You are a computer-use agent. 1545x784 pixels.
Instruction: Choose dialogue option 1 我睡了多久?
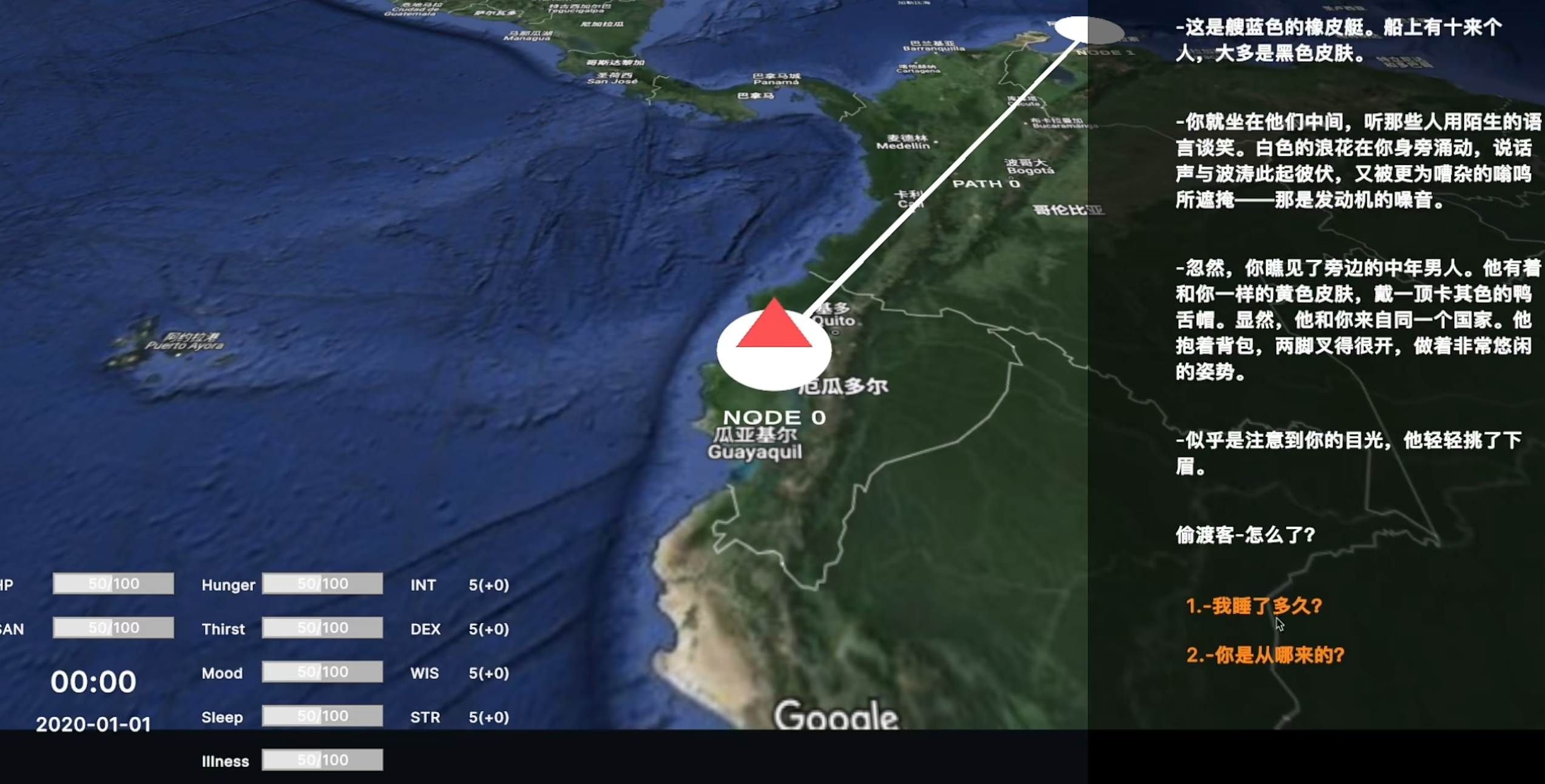point(1253,606)
